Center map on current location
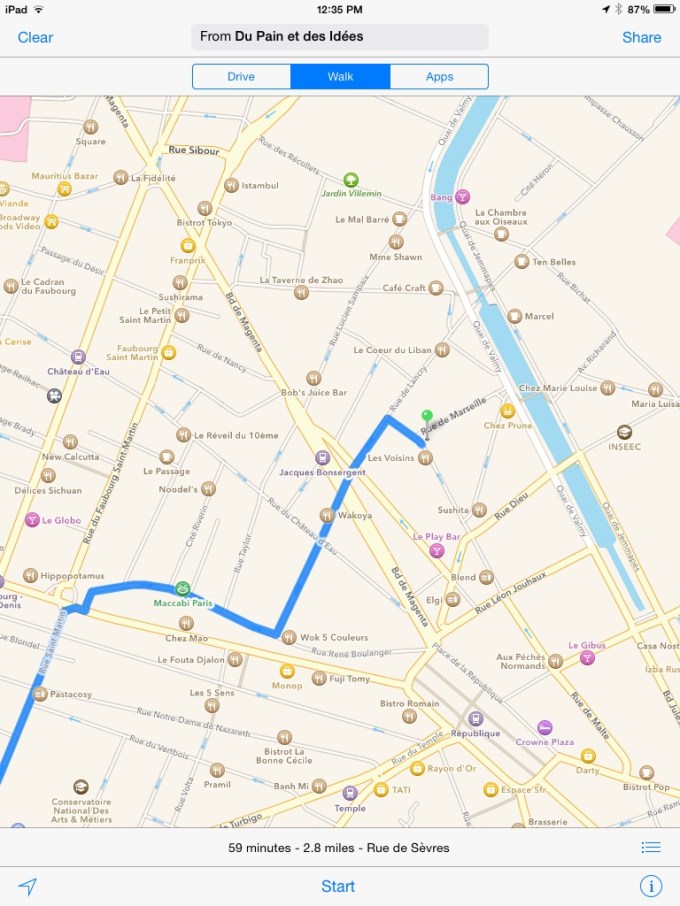Screen dimensions: 680x906 coord(28,886)
